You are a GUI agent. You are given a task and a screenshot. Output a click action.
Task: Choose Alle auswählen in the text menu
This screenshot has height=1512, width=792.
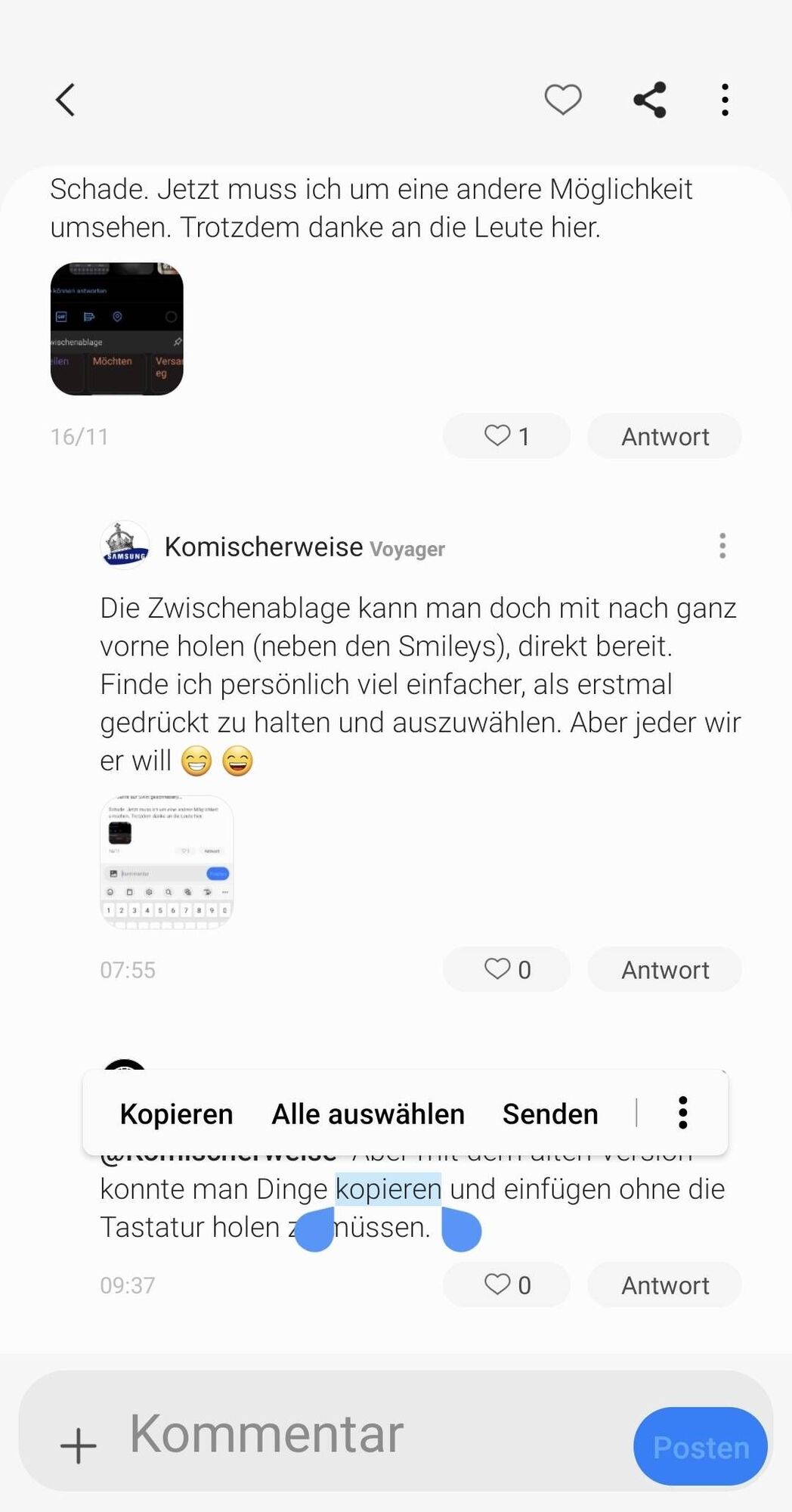(368, 1114)
